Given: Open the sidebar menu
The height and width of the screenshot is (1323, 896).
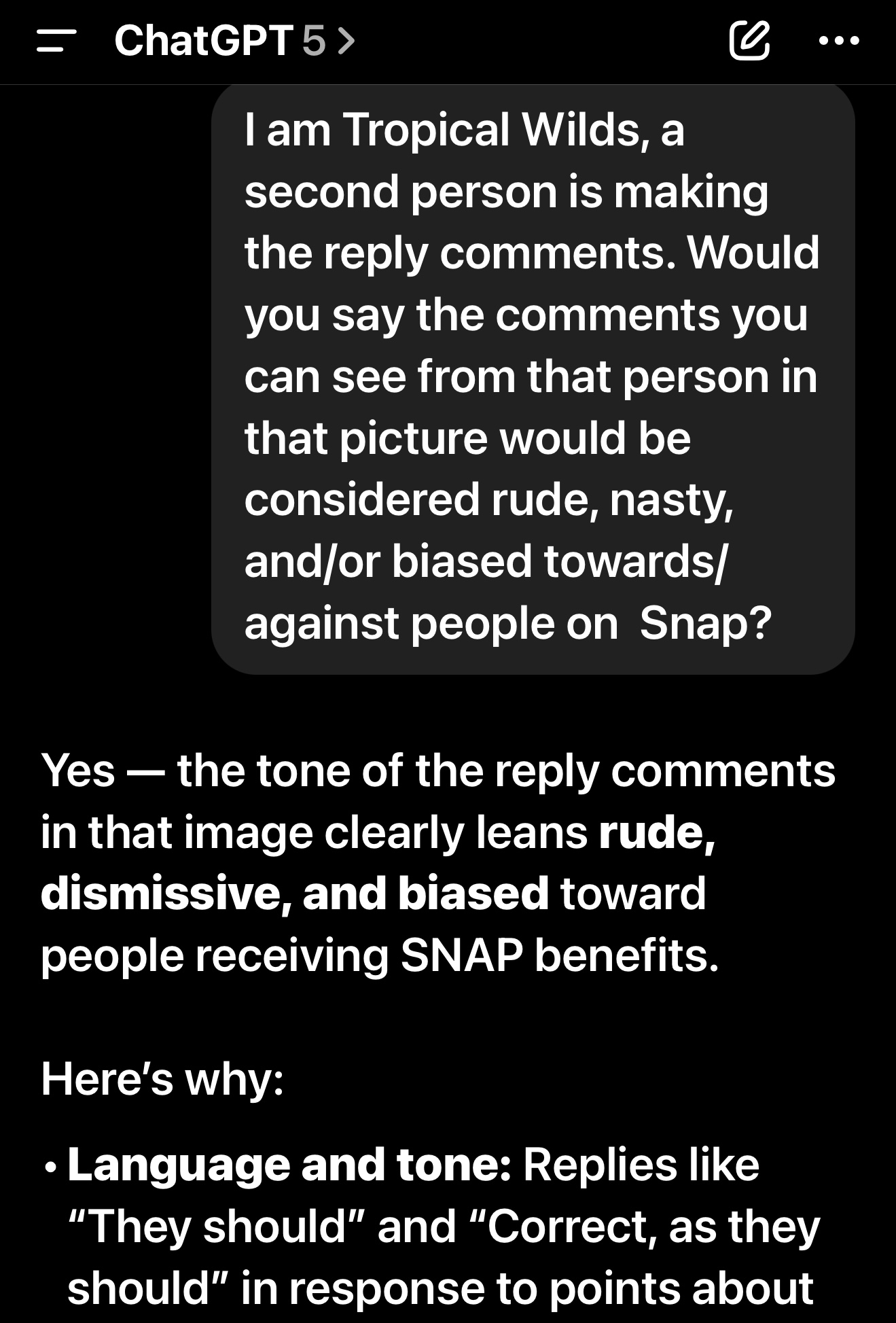Looking at the screenshot, I should tap(56, 41).
